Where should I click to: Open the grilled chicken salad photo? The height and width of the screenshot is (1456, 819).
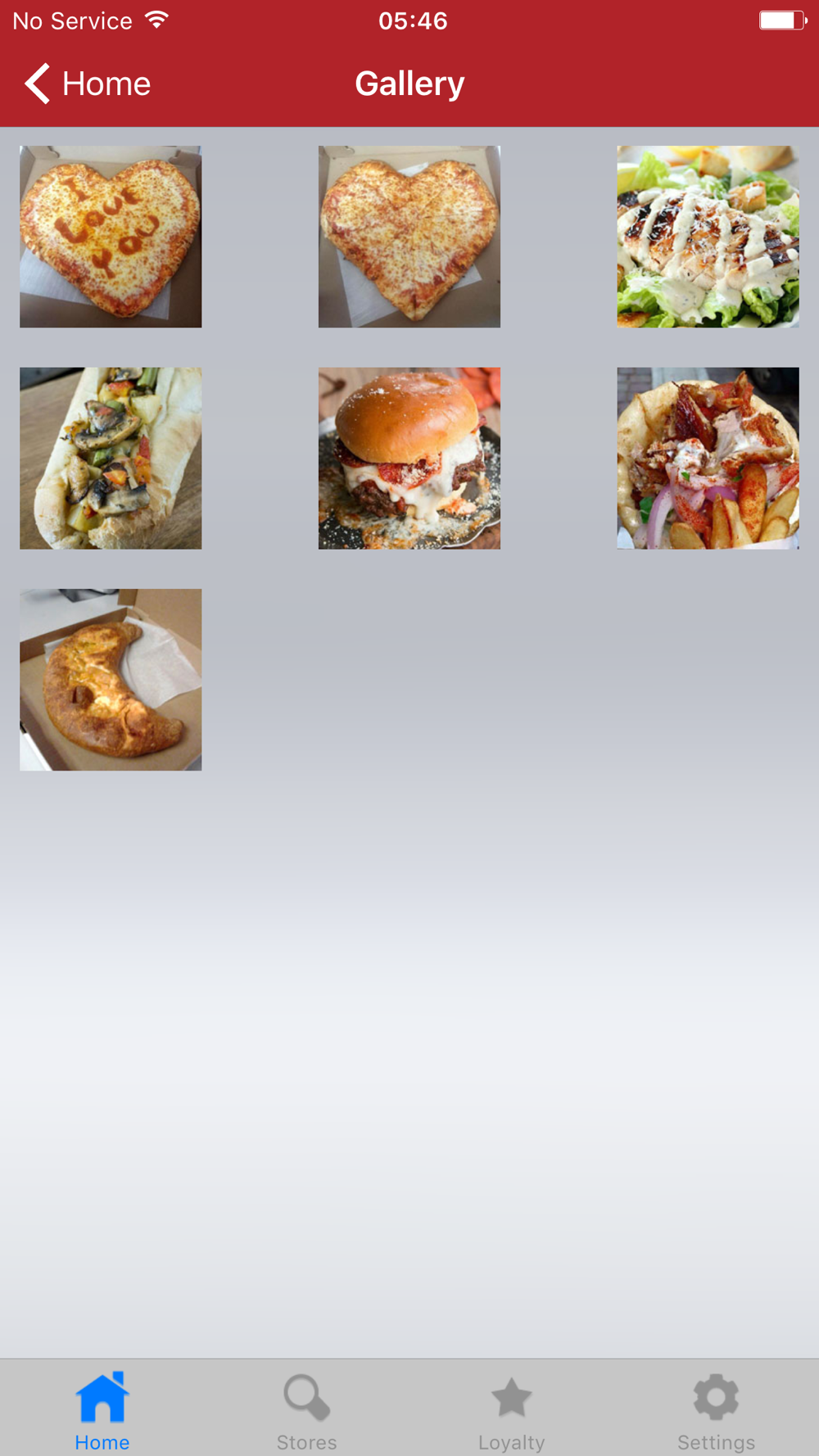point(708,237)
